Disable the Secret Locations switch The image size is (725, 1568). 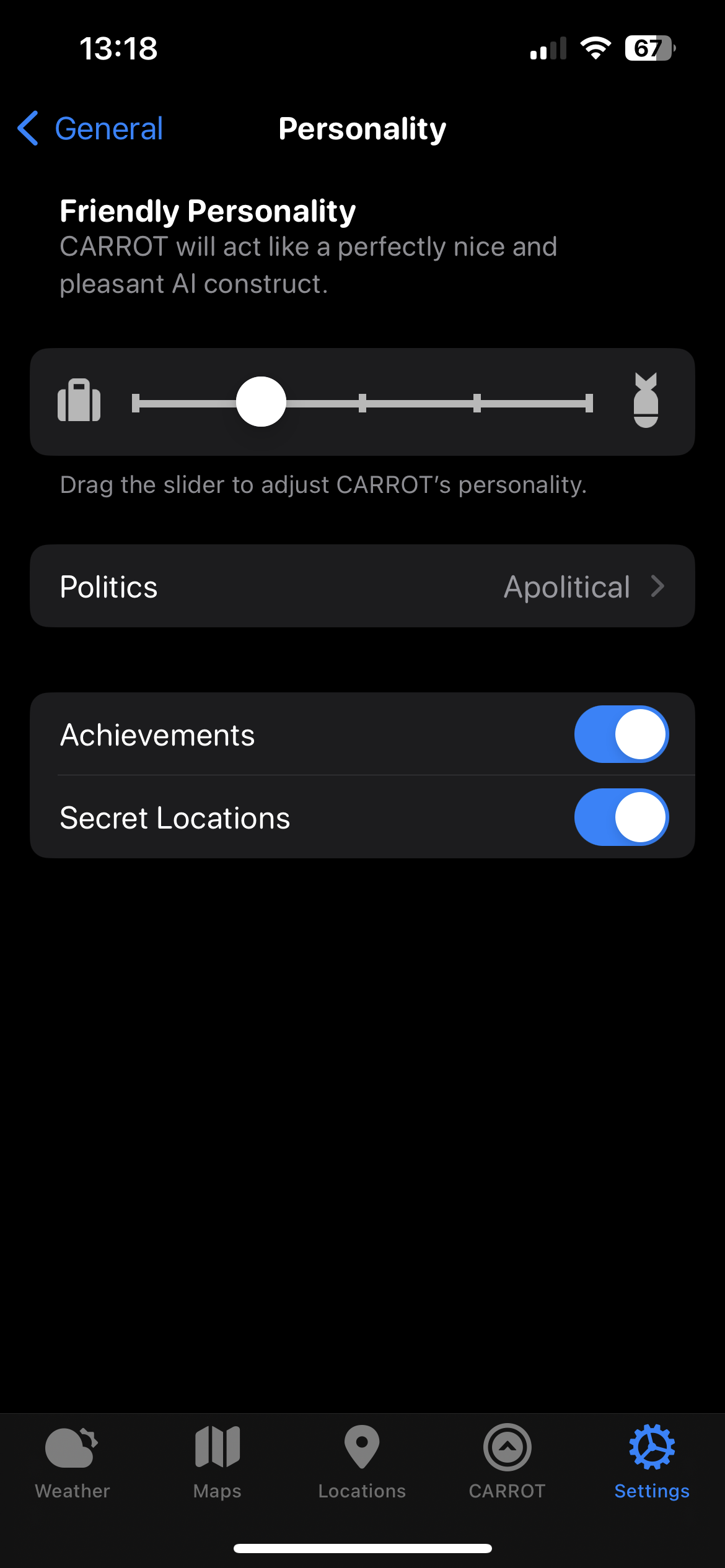coord(621,817)
